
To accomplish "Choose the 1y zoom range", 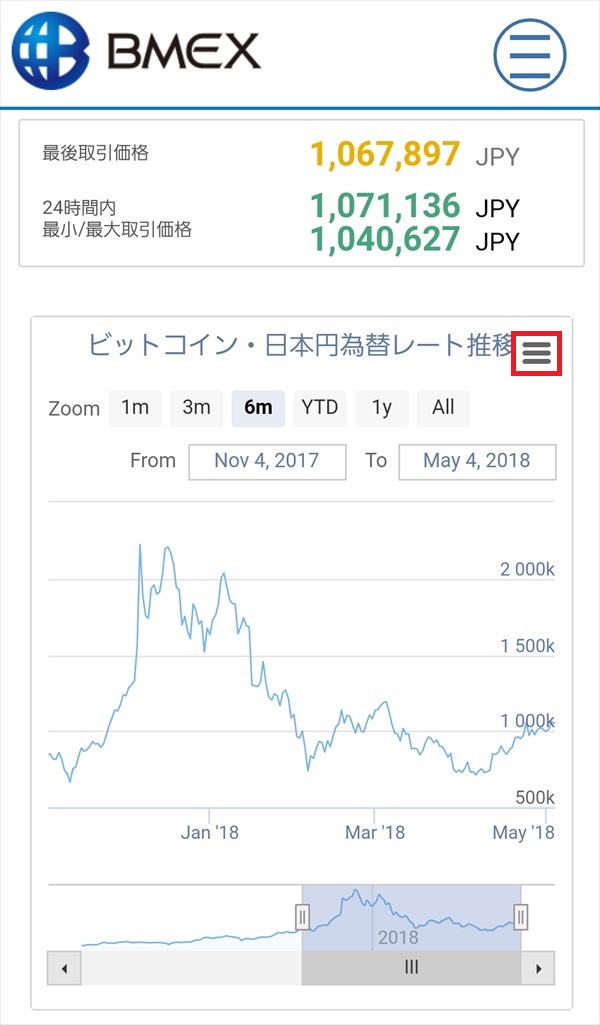I will (382, 408).
